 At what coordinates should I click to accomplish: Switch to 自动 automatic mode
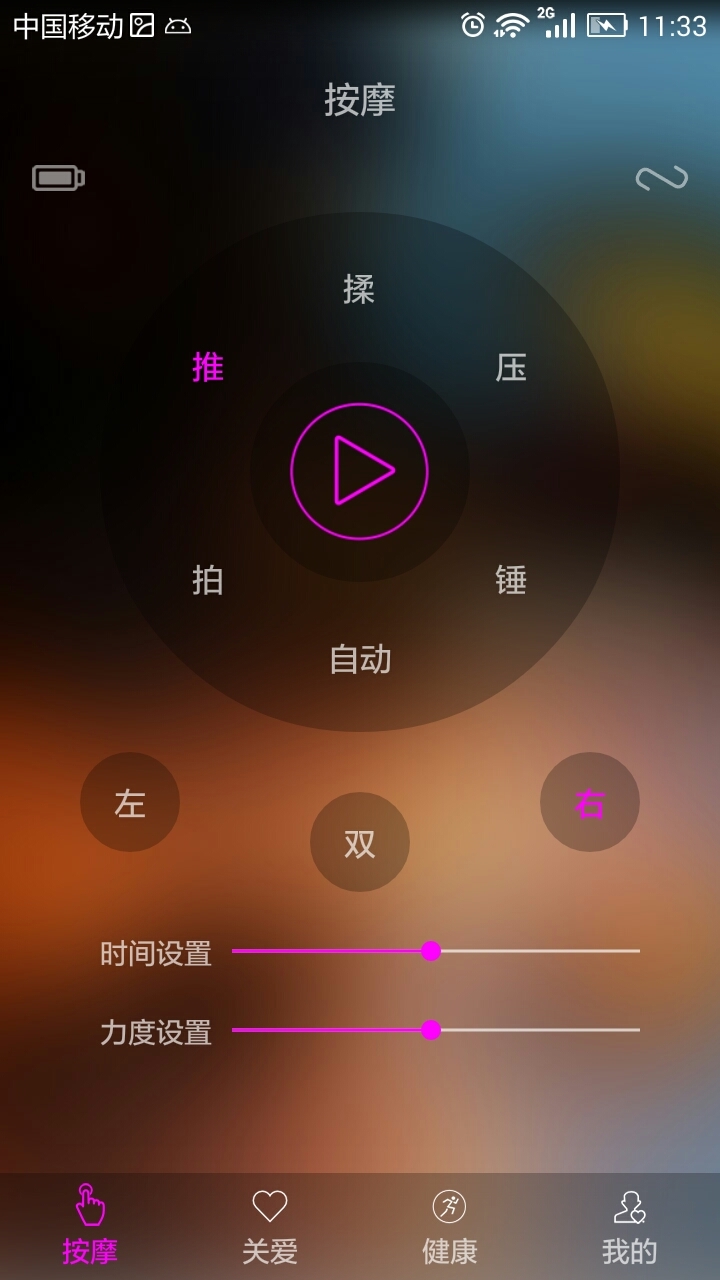pyautogui.click(x=360, y=660)
